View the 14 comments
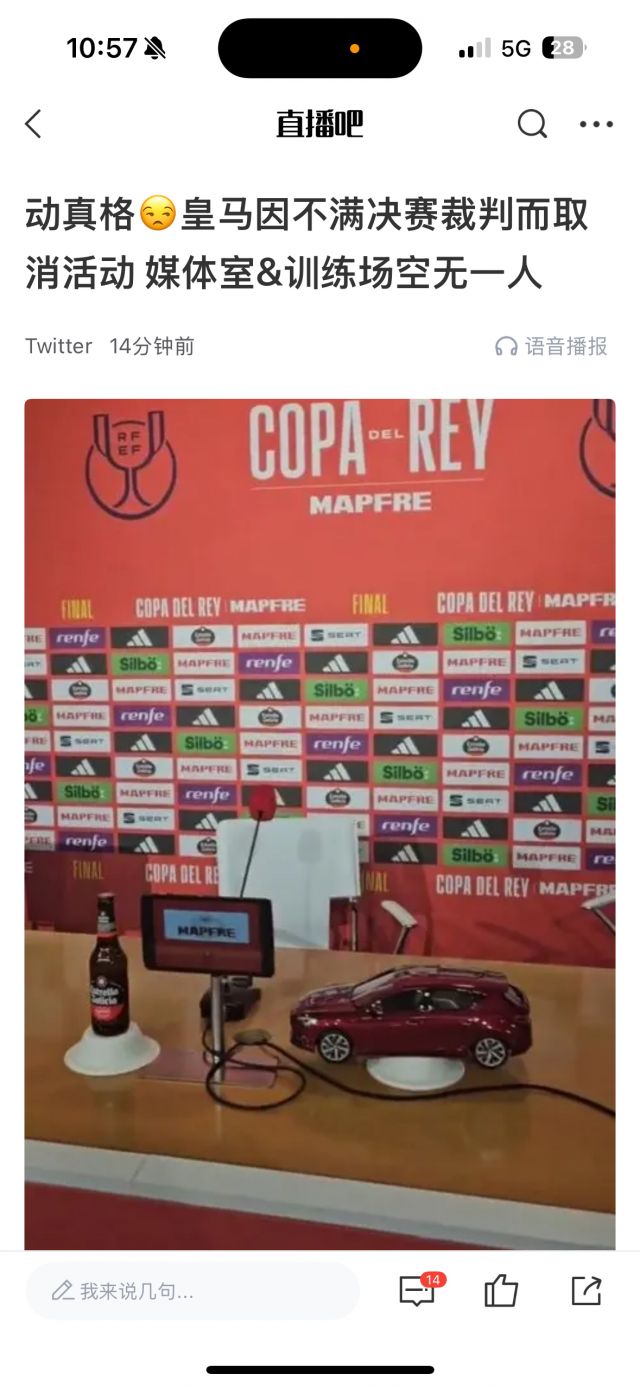 click(418, 1290)
